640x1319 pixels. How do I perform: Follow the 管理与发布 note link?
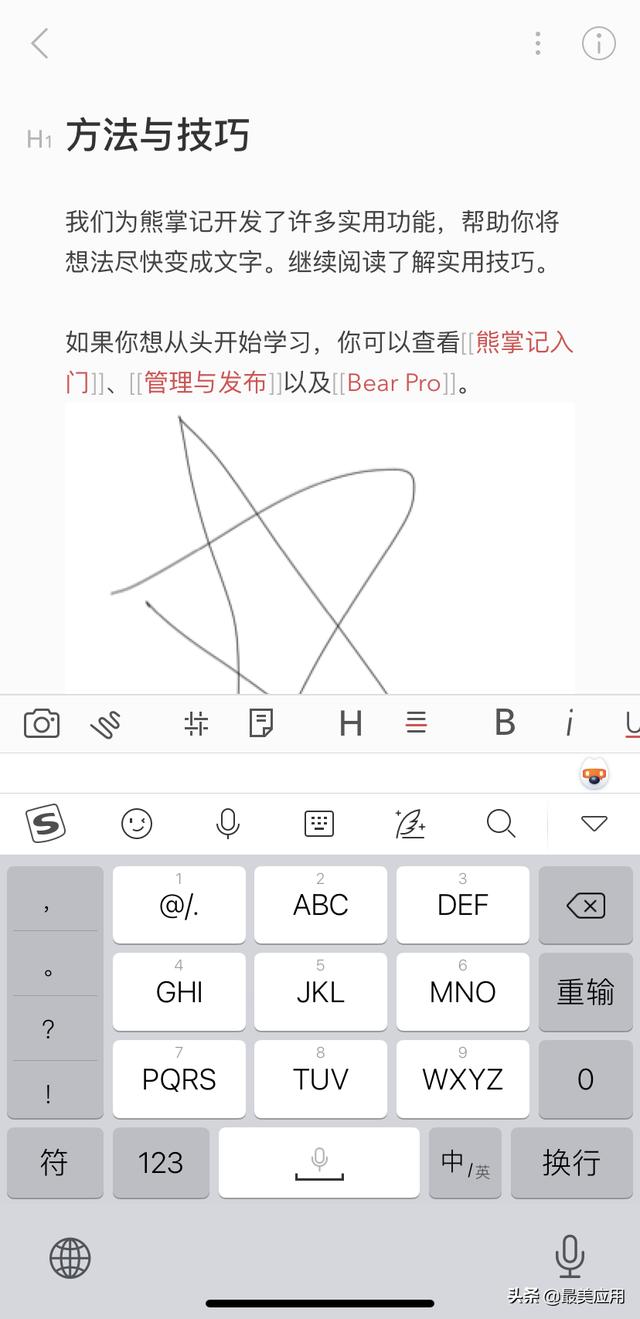click(205, 383)
